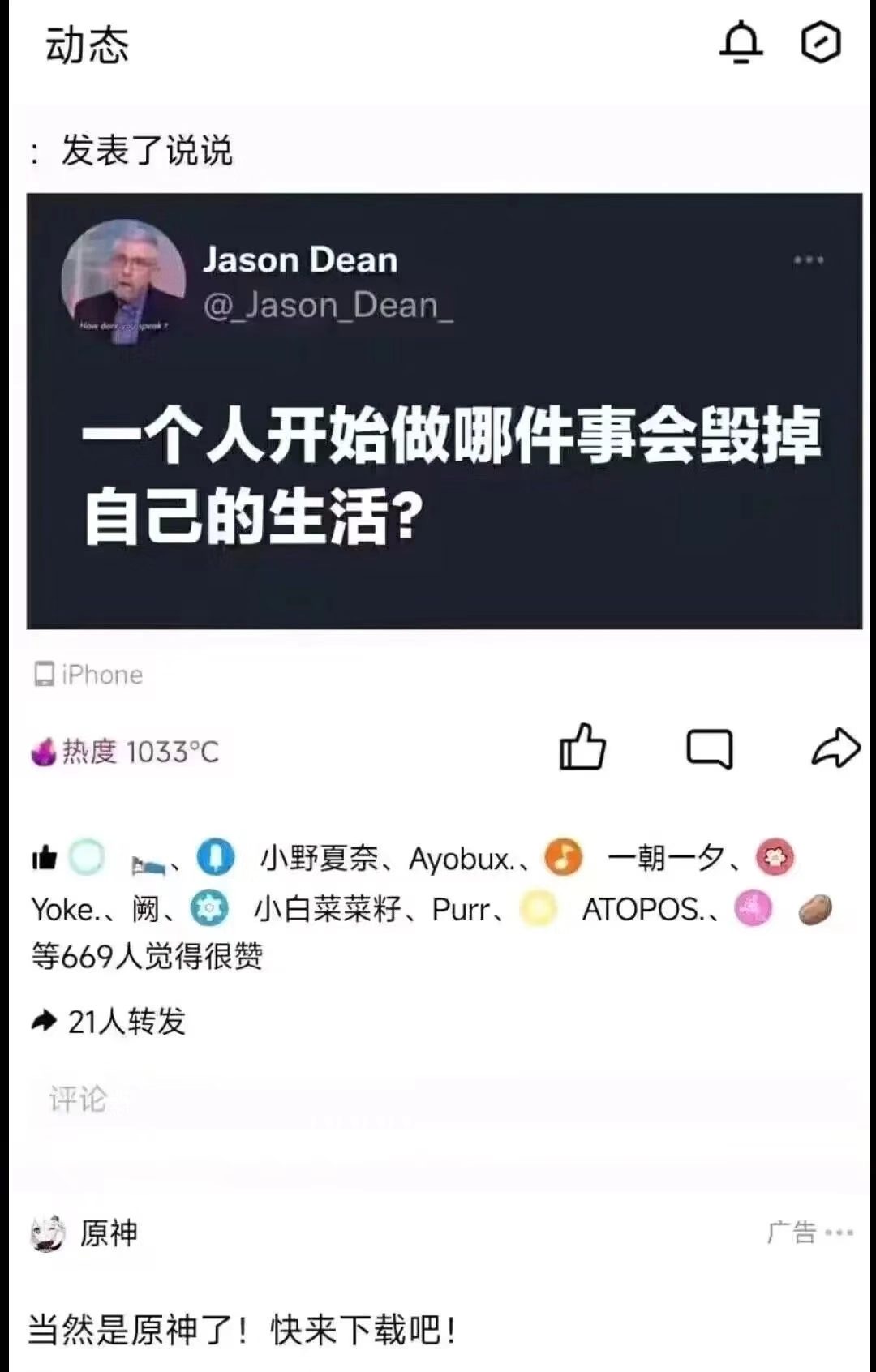
Task: Share the post via arrow icon
Action: point(835,748)
